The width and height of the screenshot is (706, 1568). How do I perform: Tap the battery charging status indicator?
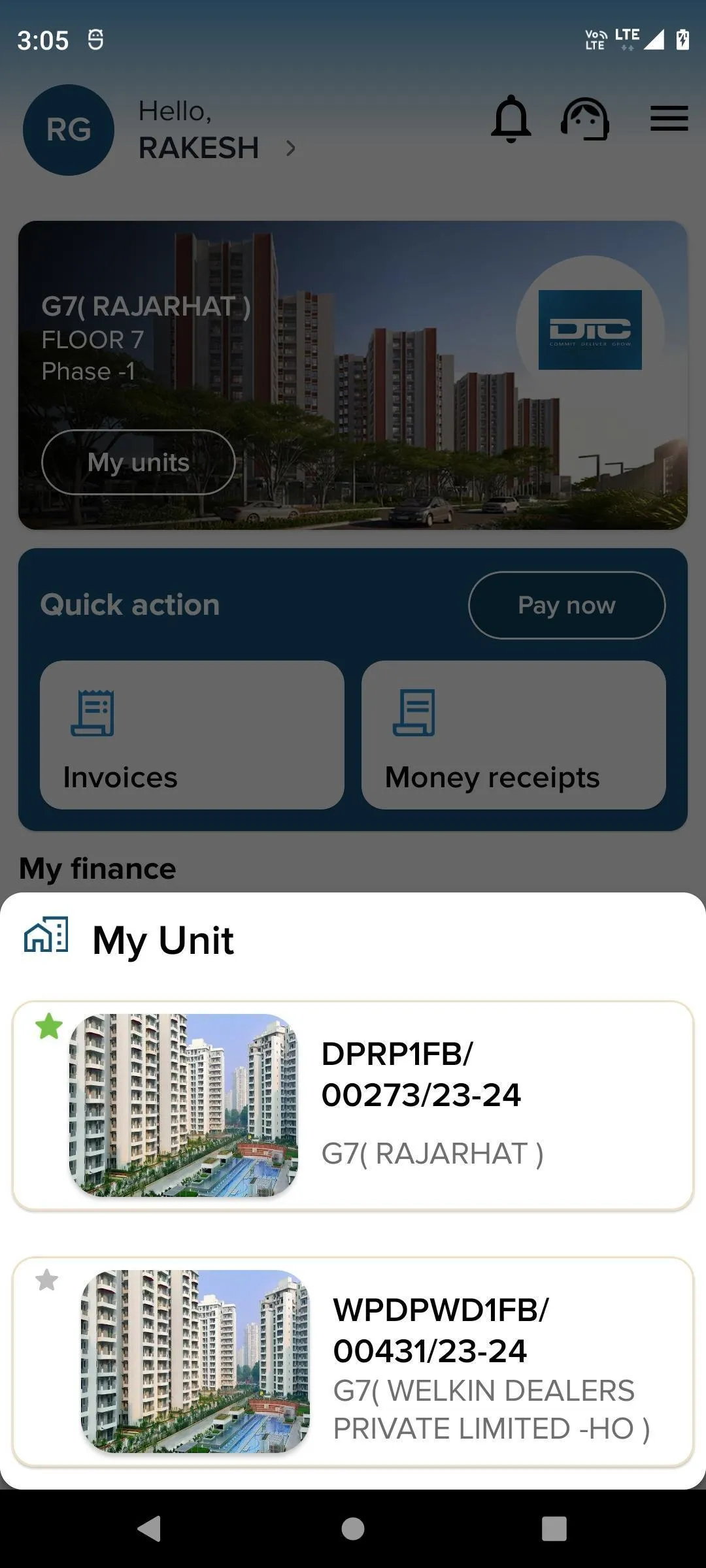pyautogui.click(x=682, y=39)
